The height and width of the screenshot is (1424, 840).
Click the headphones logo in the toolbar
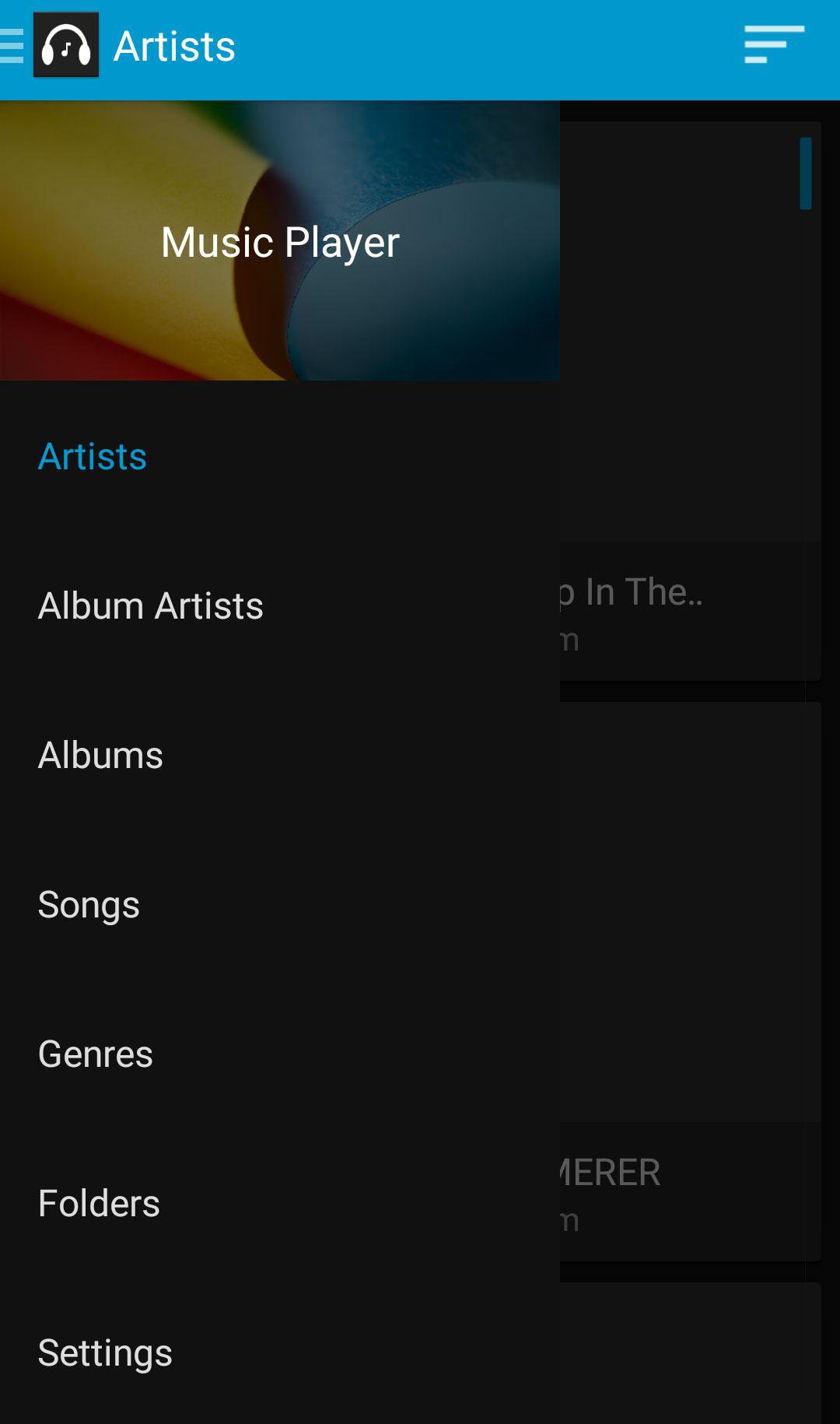[66, 47]
